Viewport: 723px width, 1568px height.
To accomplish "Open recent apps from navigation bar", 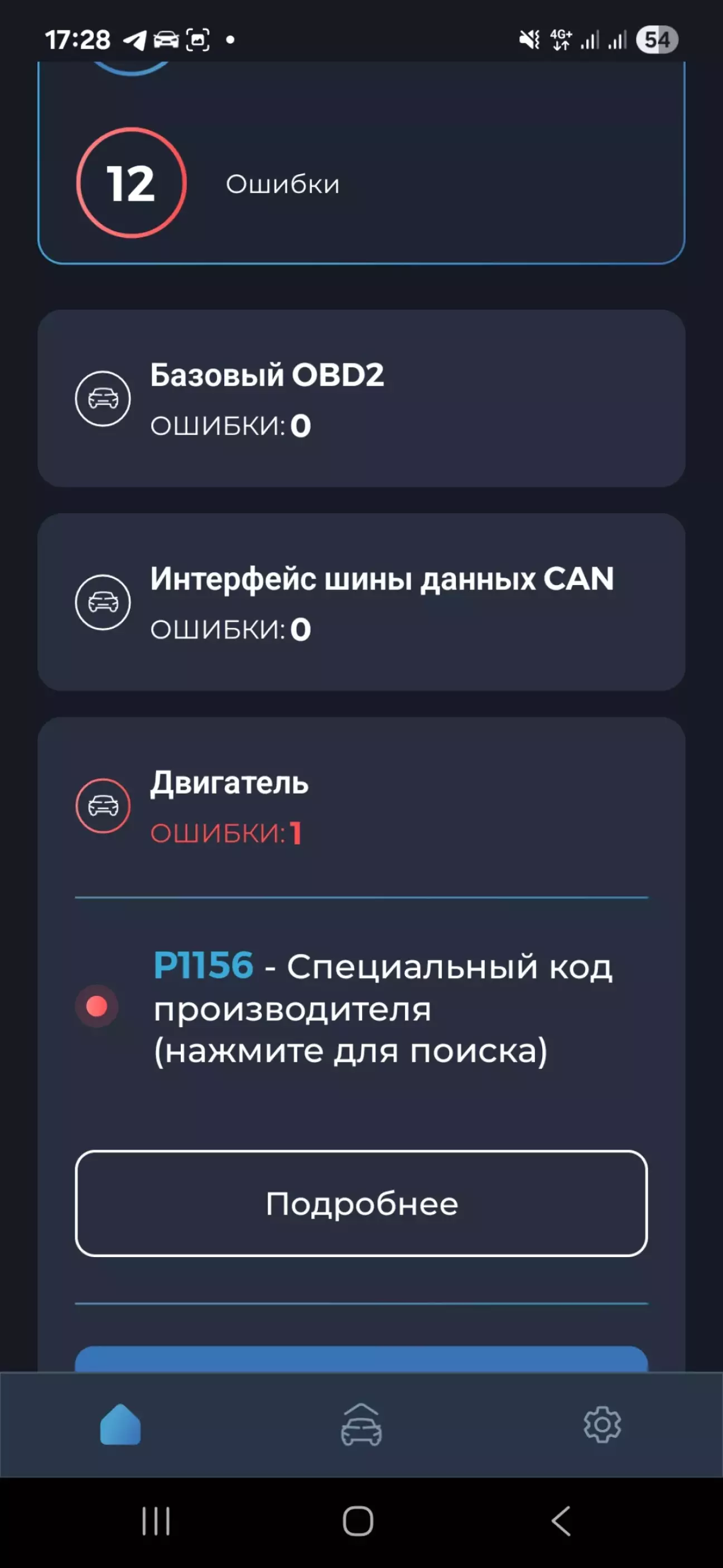I will [156, 1521].
